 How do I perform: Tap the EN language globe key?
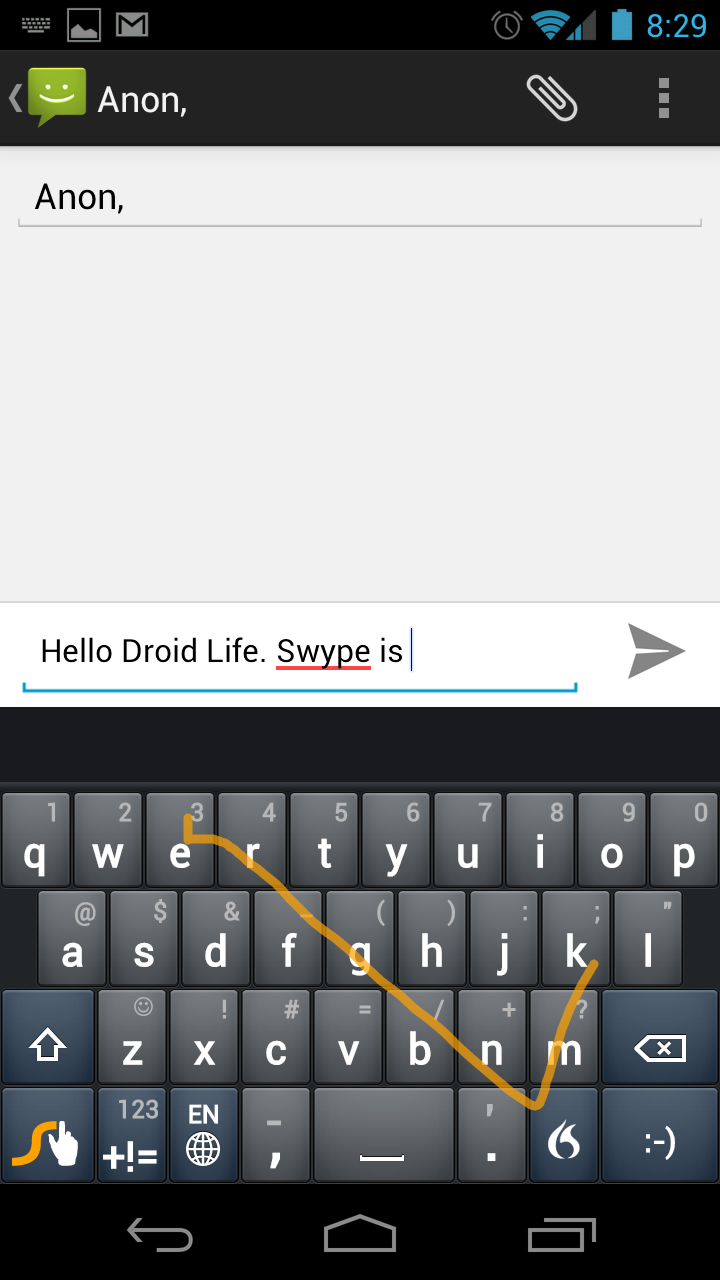pyautogui.click(x=204, y=1136)
